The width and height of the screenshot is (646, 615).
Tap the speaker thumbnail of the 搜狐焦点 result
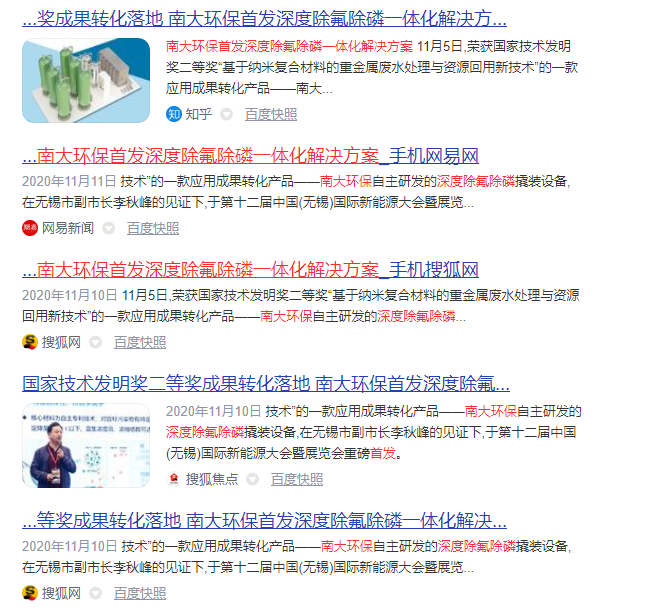click(x=86, y=445)
